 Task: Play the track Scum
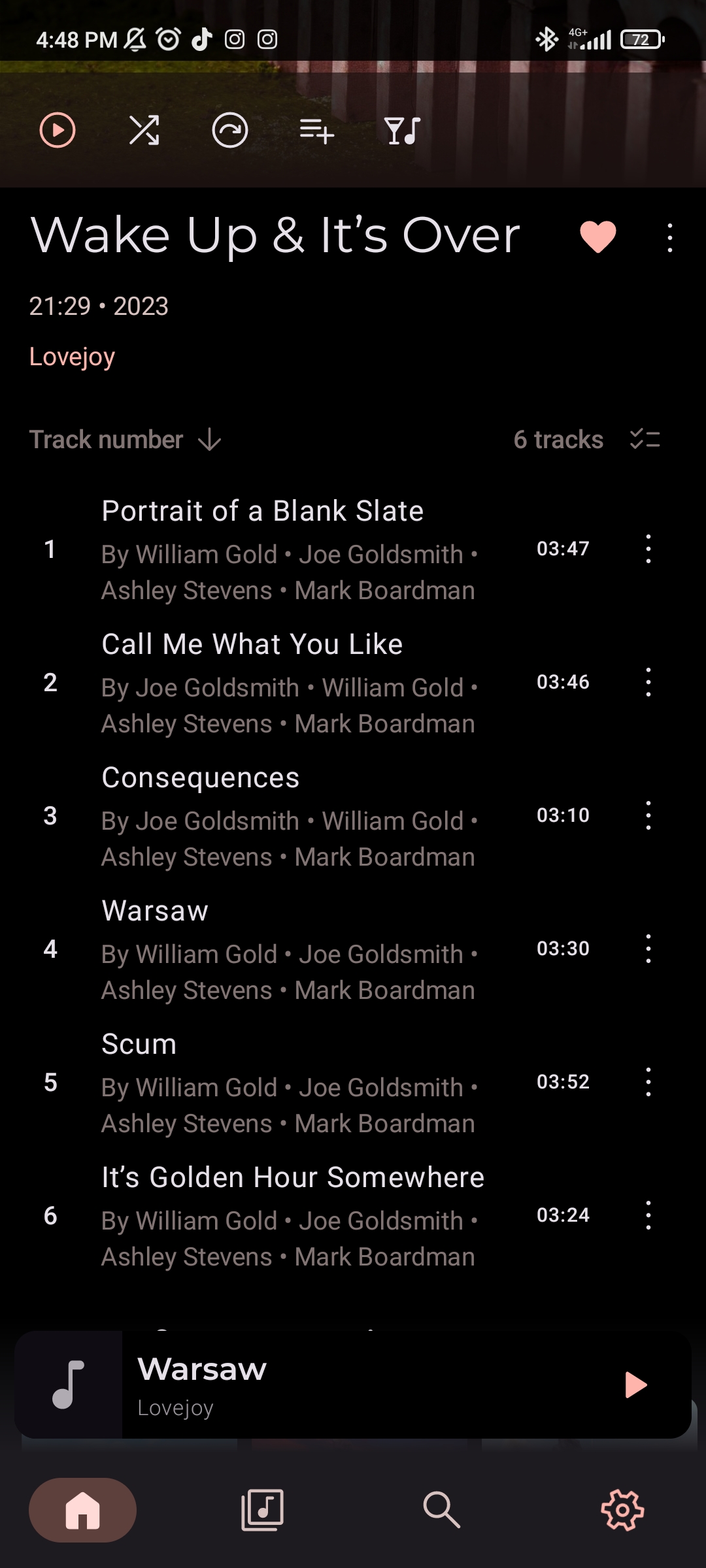(x=139, y=1044)
